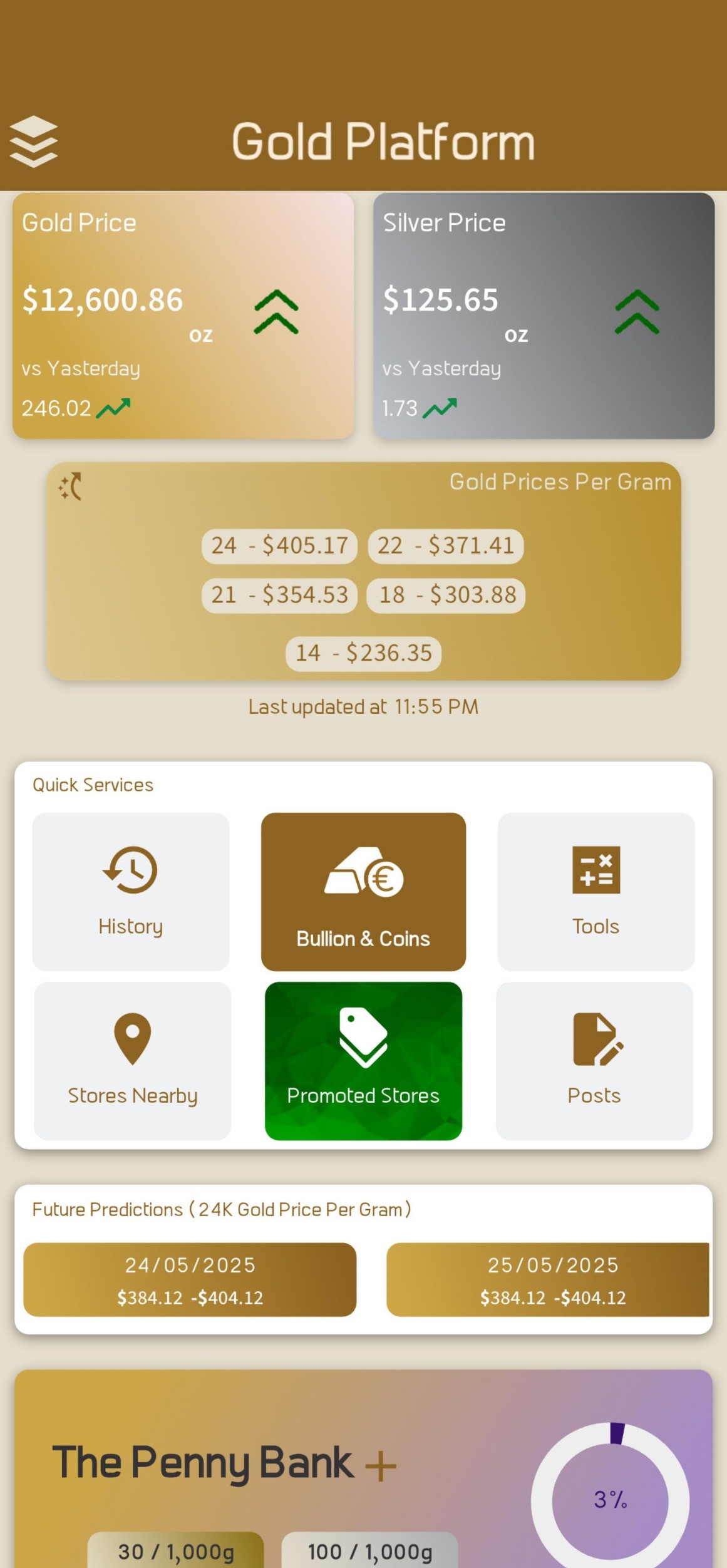The height and width of the screenshot is (1568, 727).
Task: Tap the moon and stars theme icon
Action: pyautogui.click(x=70, y=487)
